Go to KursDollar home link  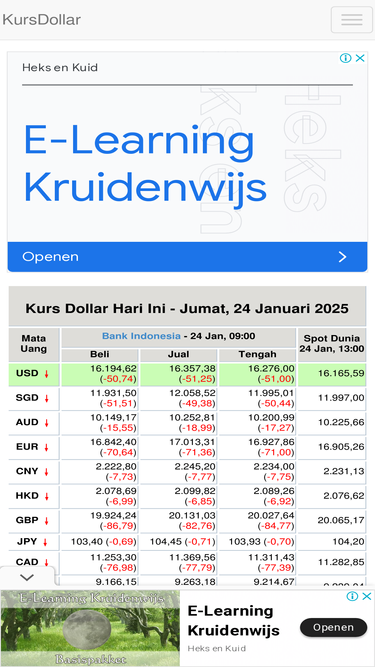[41, 20]
